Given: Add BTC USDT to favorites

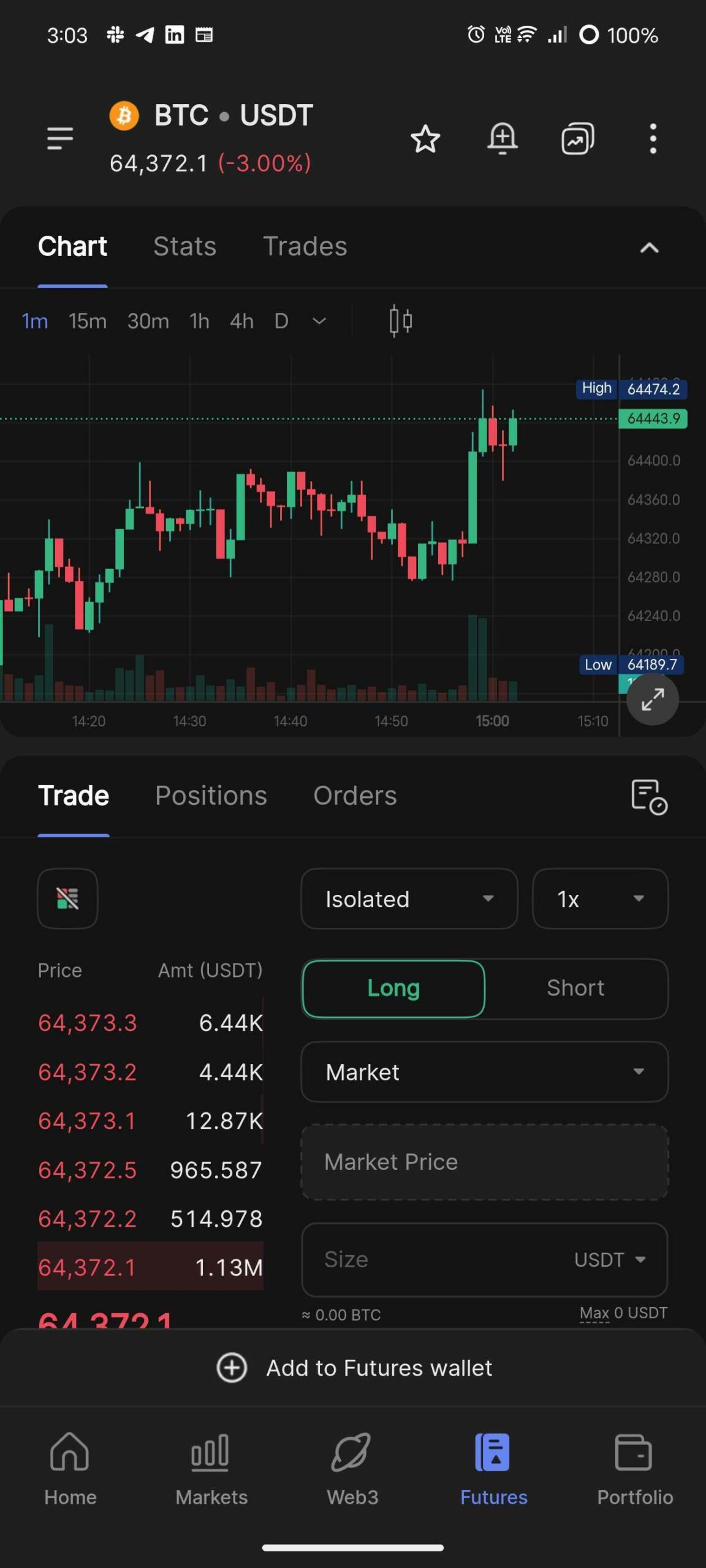Looking at the screenshot, I should pyautogui.click(x=425, y=138).
